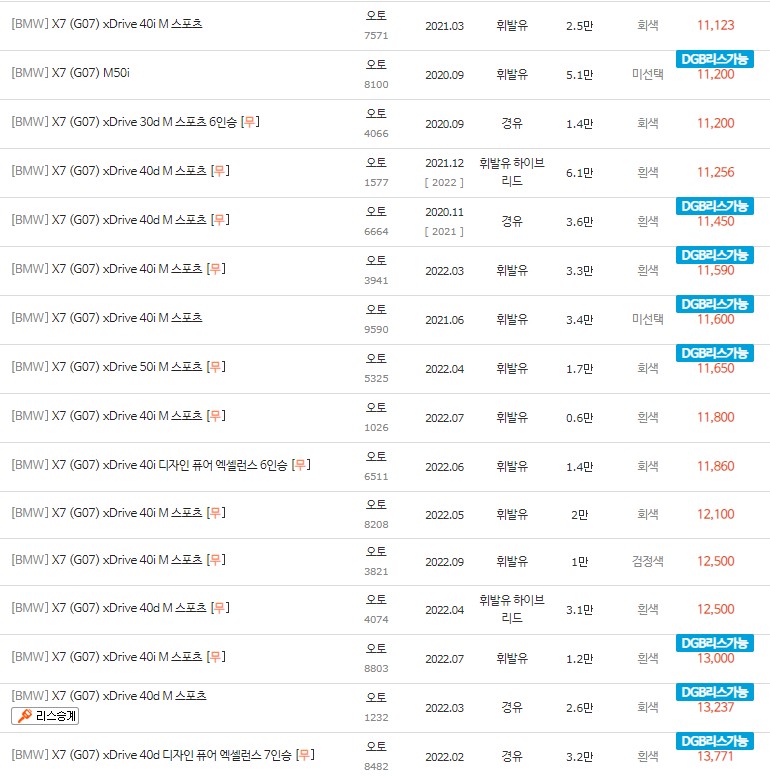This screenshot has width=770, height=780.
Task: Click the 휘발유 하이브리드 fuel label in the 2021.12 row
Action: [512, 171]
